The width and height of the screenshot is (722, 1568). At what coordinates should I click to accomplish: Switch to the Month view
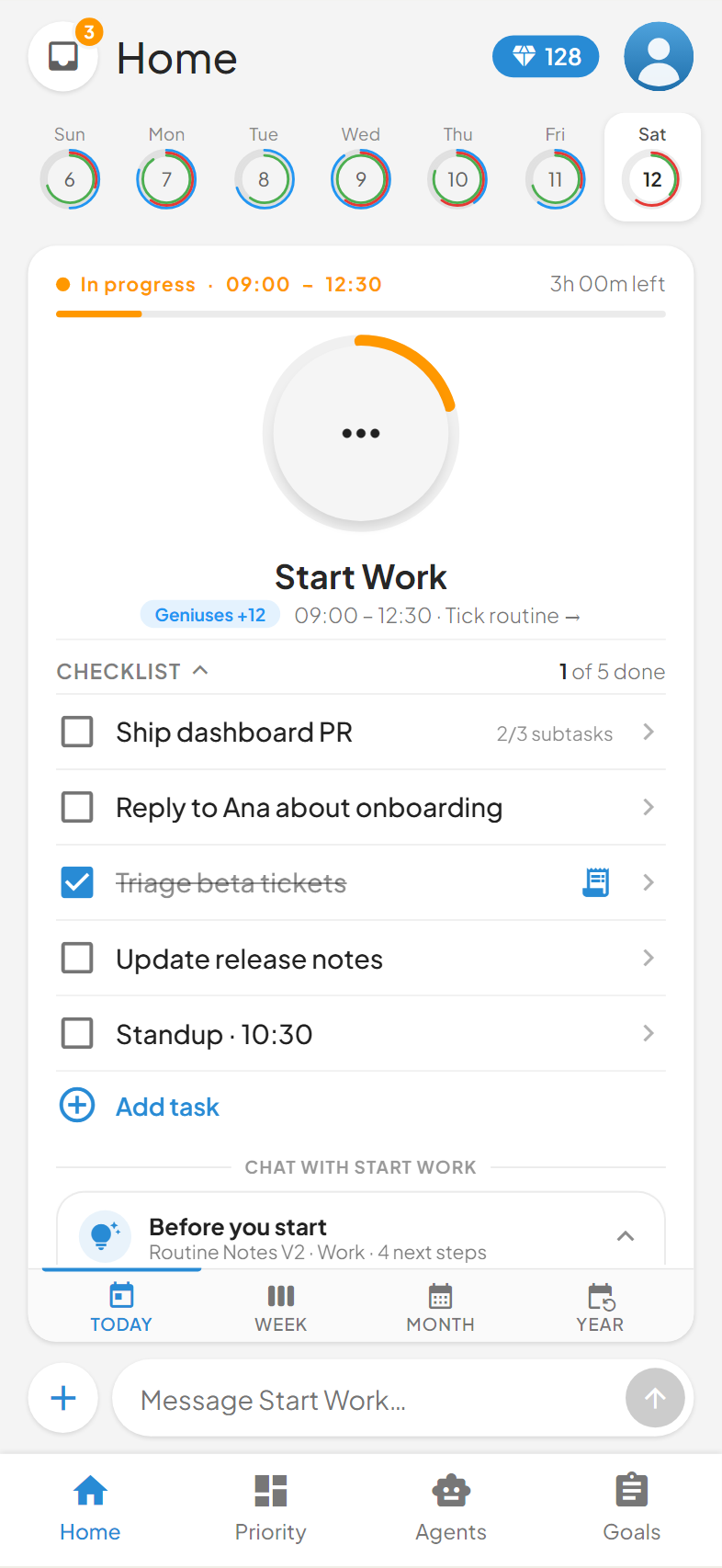pos(441,1308)
